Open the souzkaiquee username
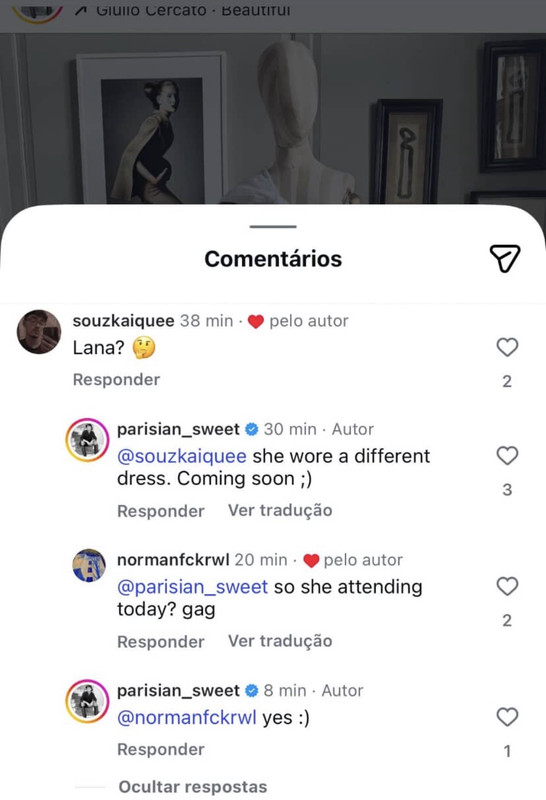Screen dimensions: 546x800 pyautogui.click(x=123, y=321)
